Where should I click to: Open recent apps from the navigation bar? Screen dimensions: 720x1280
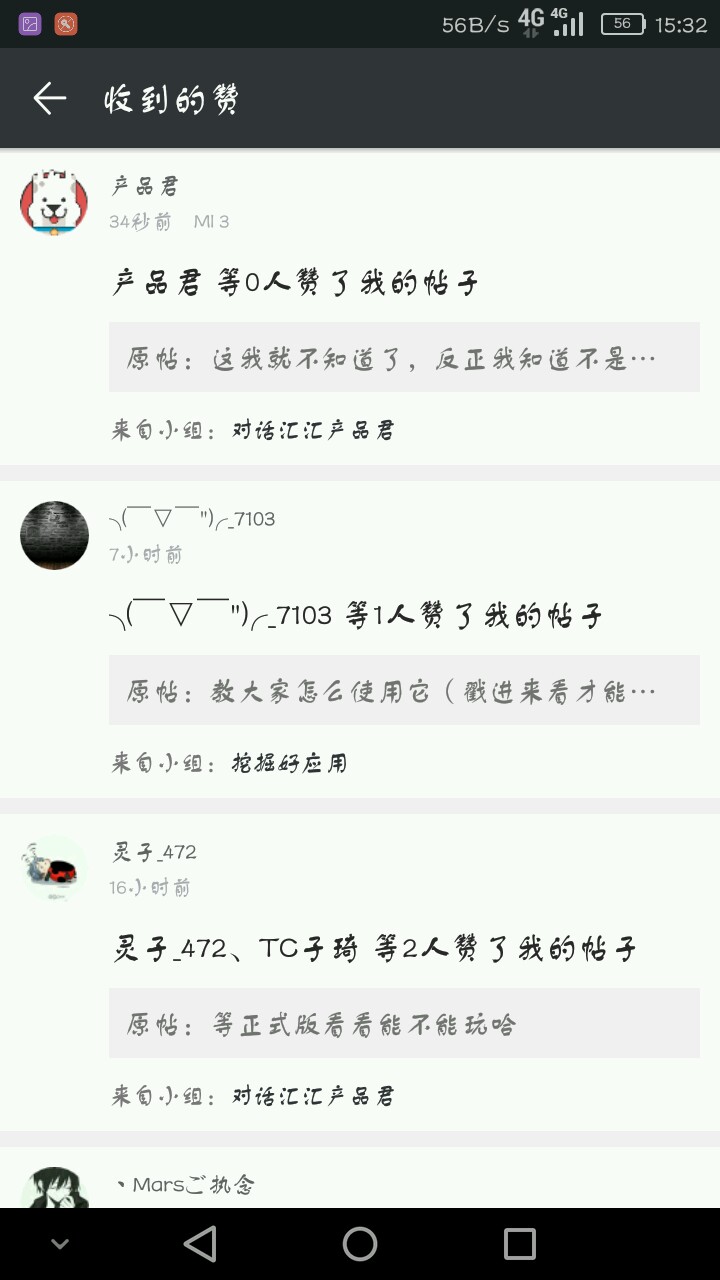coord(520,1244)
